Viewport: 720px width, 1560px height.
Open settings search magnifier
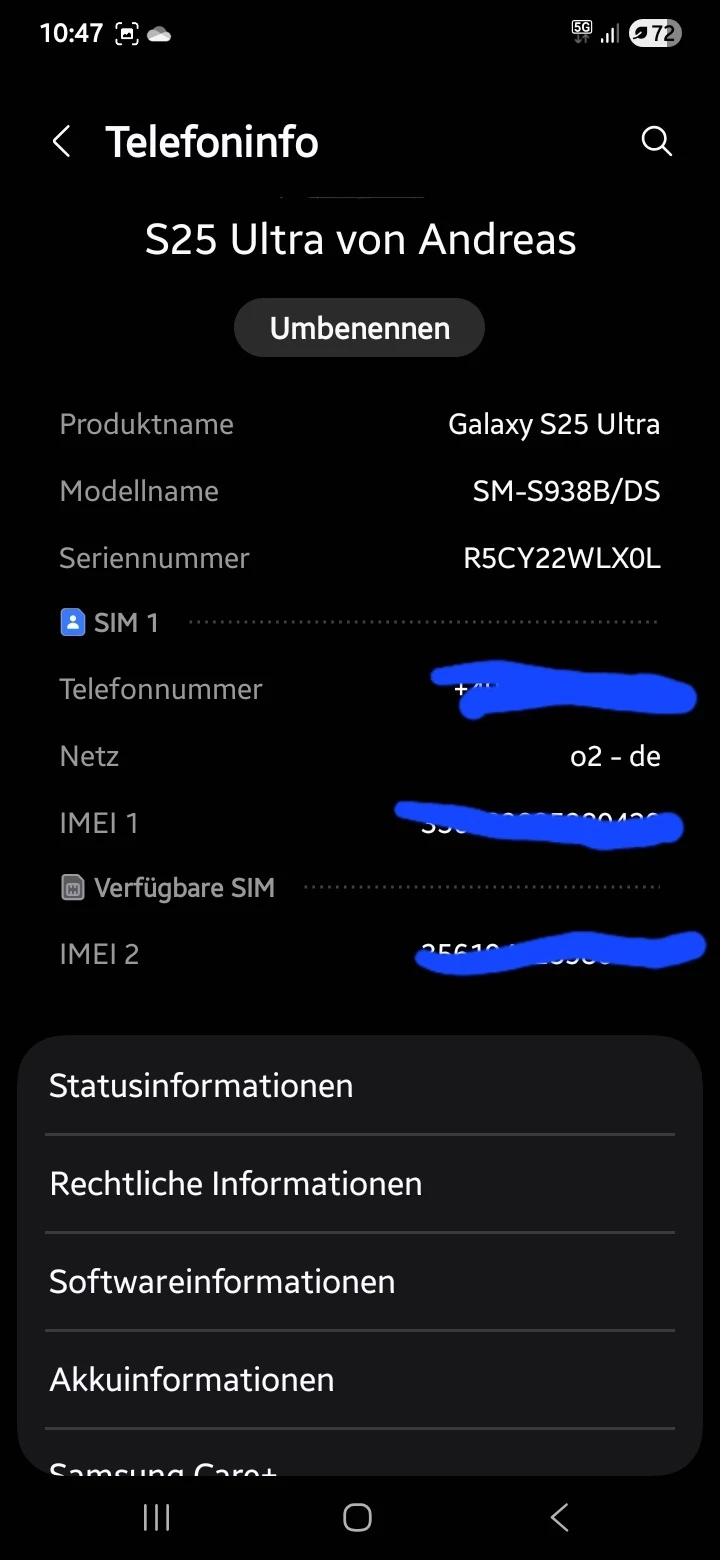pos(656,142)
